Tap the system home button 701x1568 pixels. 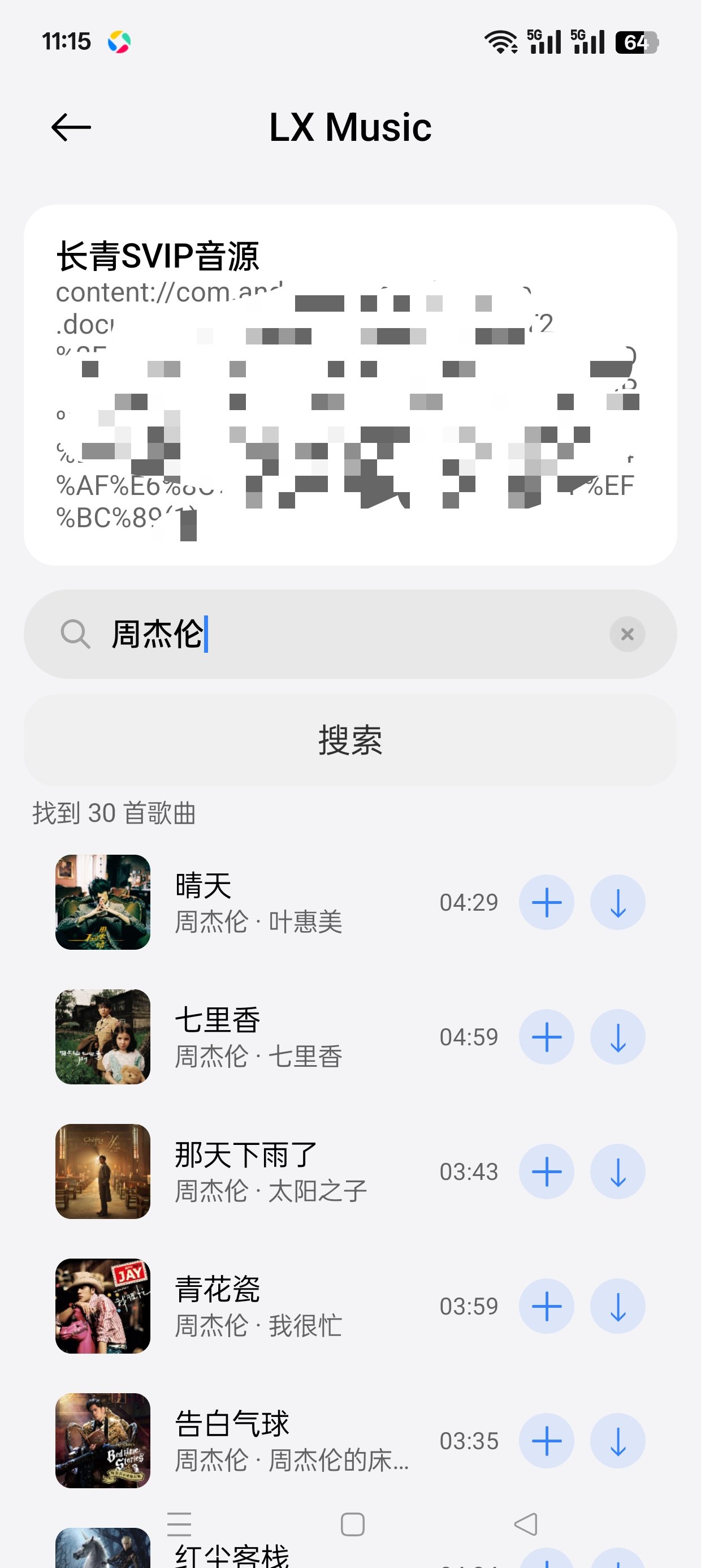352,1524
